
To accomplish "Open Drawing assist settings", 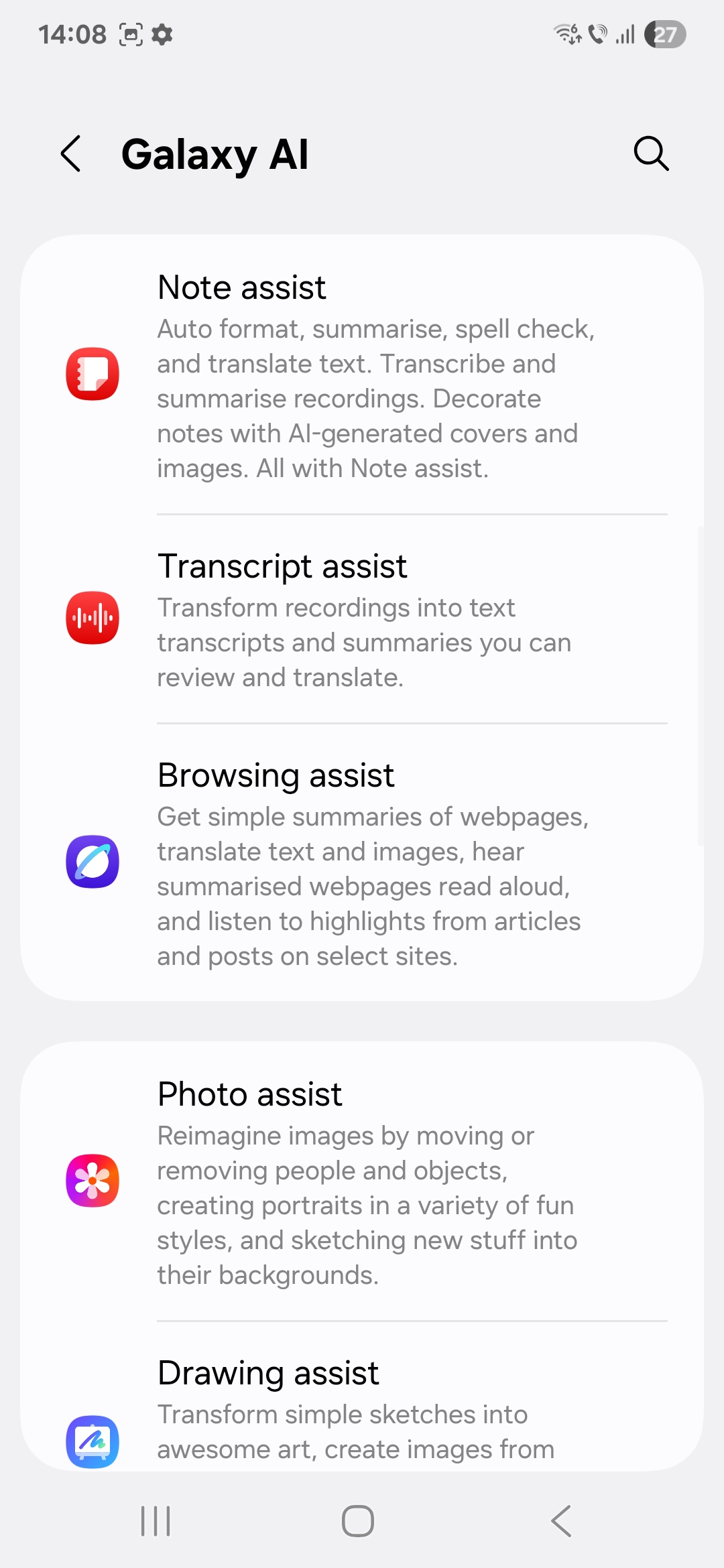I will 362,1397.
